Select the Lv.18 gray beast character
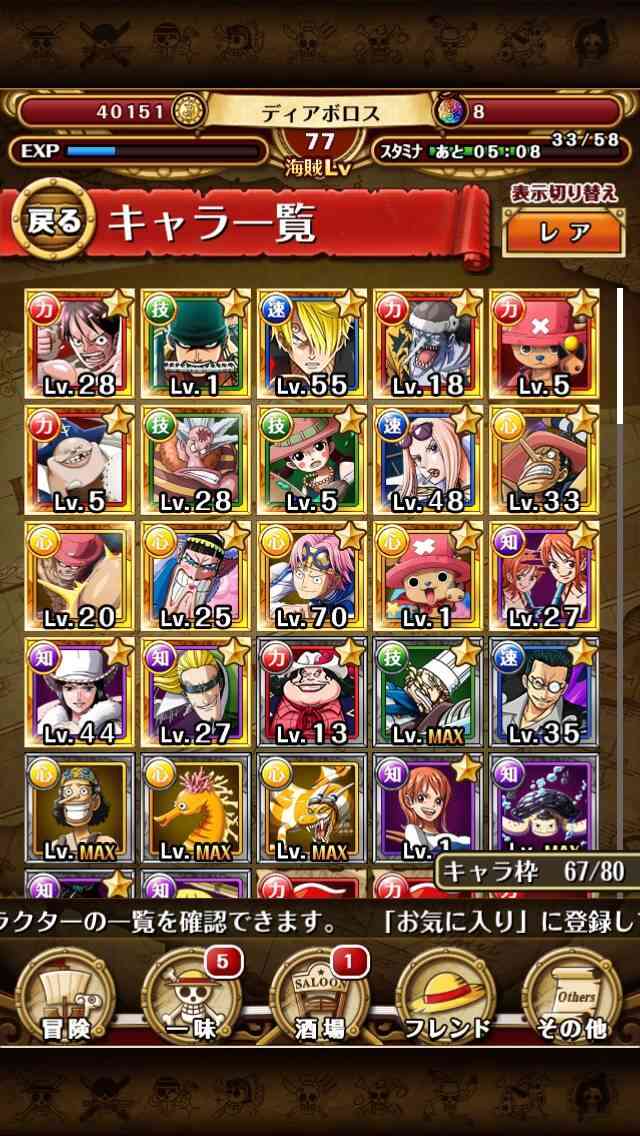The image size is (640, 1136). (428, 343)
